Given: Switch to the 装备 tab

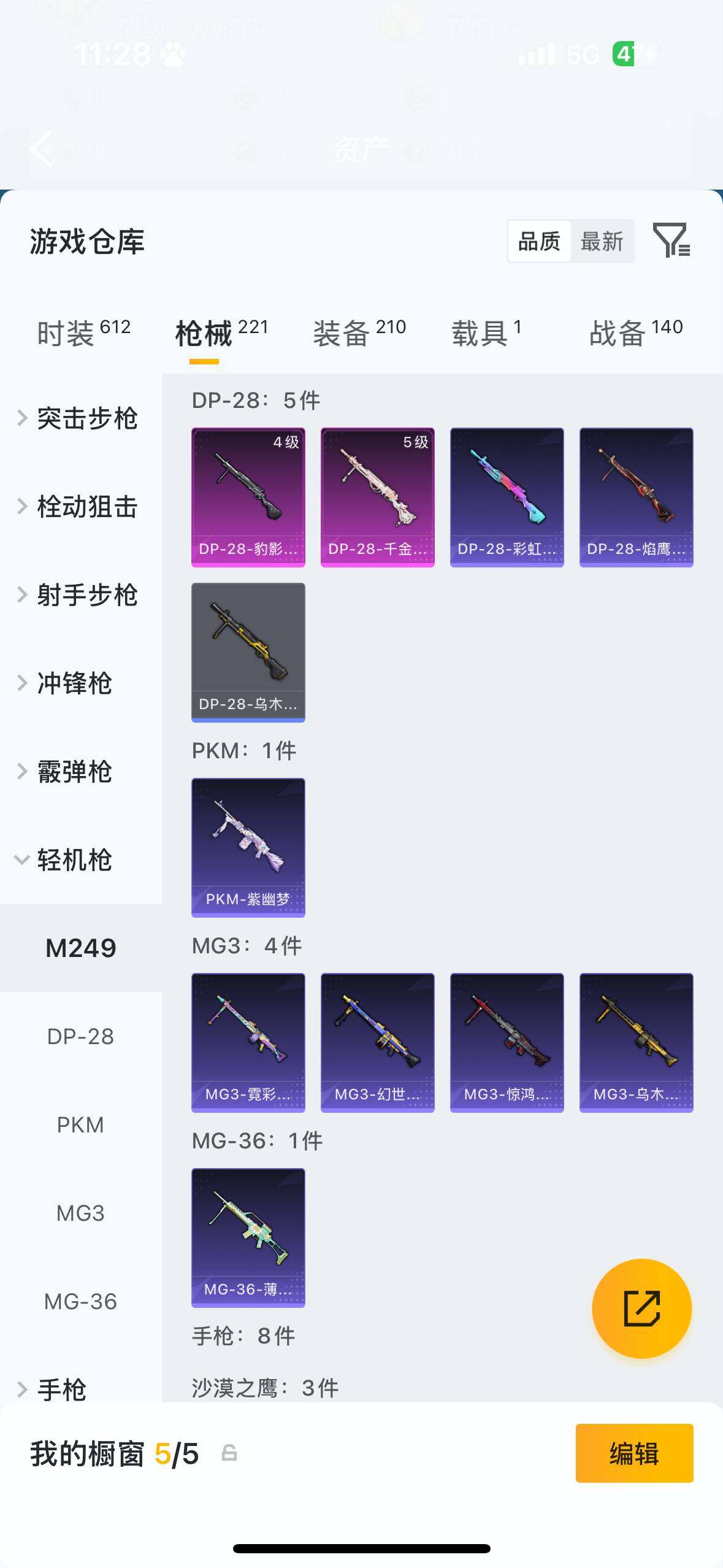Looking at the screenshot, I should coord(359,333).
